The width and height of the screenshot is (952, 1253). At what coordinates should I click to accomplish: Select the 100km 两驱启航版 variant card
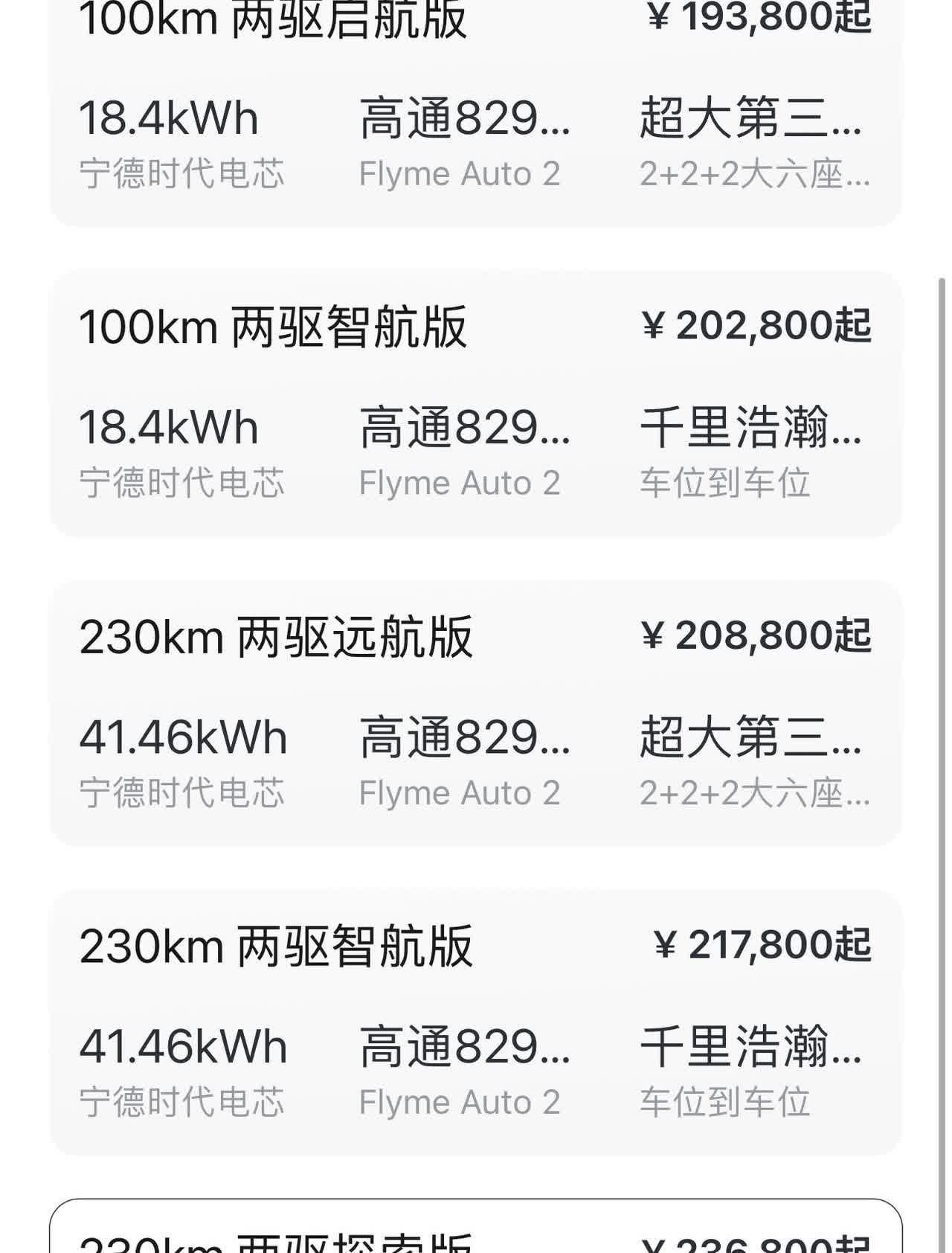pos(475,112)
